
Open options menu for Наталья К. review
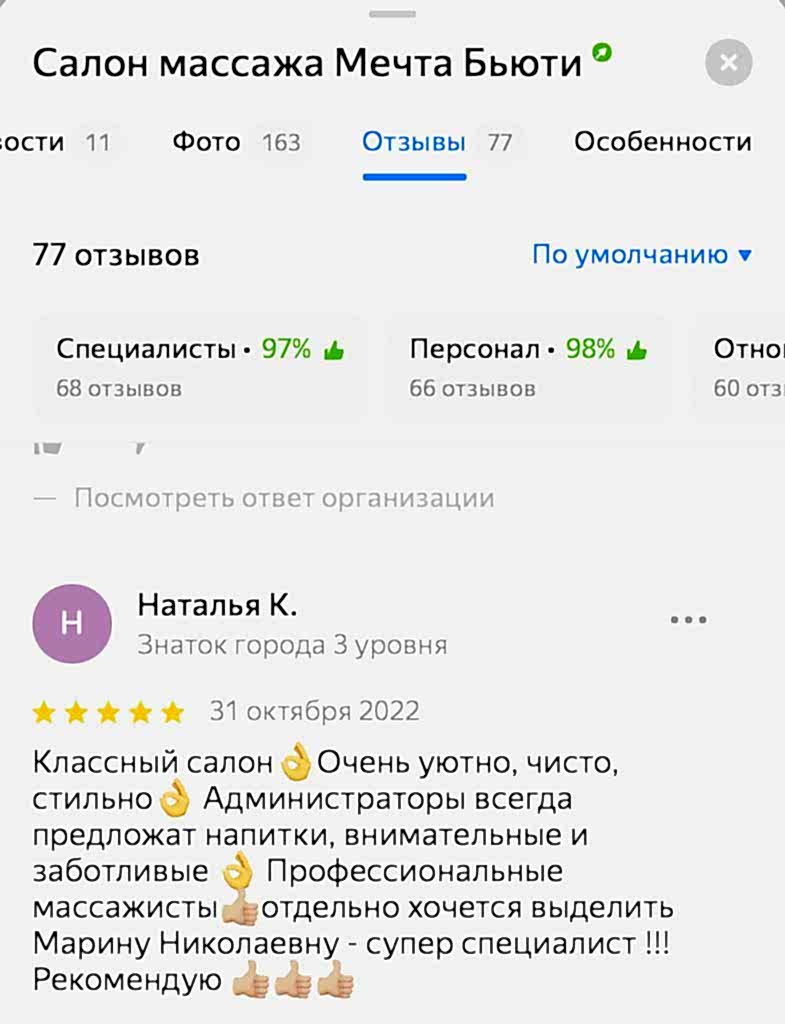coord(688,620)
